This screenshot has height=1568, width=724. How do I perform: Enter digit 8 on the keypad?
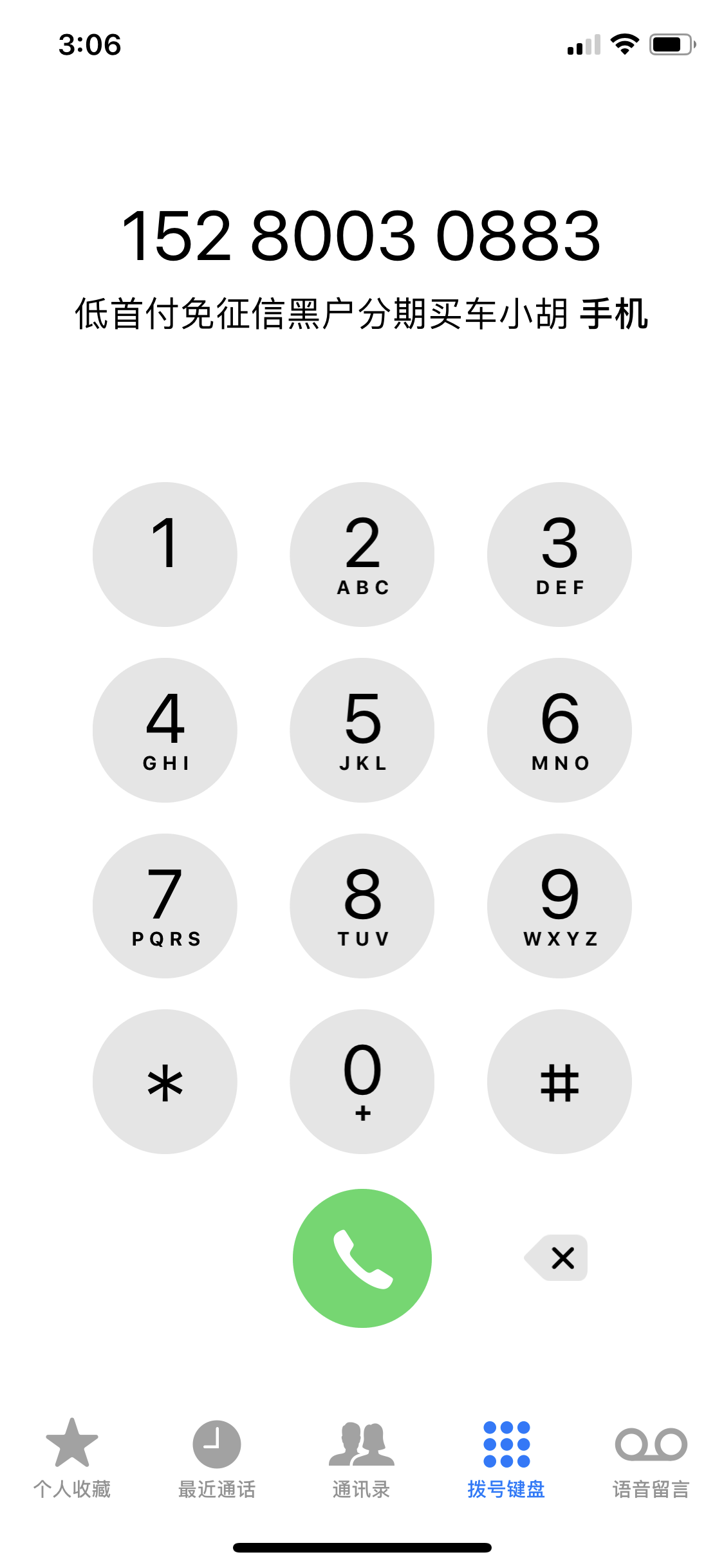(x=362, y=906)
